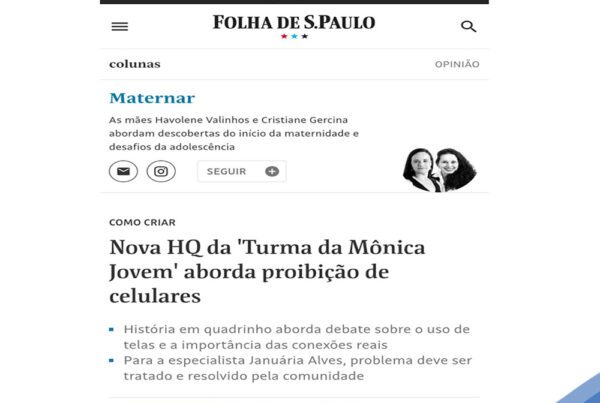600x403 pixels.
Task: Open the Maternar column page
Action: (x=152, y=98)
